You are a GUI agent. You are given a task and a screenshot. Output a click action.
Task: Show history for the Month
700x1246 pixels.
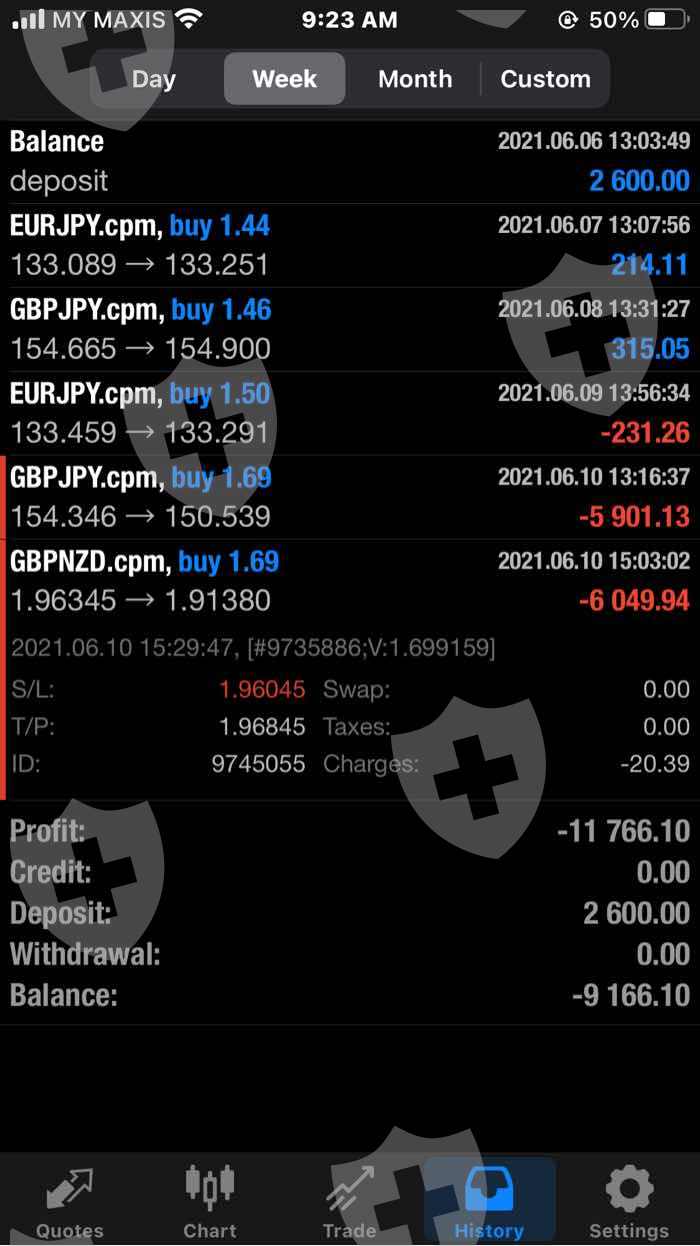point(415,79)
